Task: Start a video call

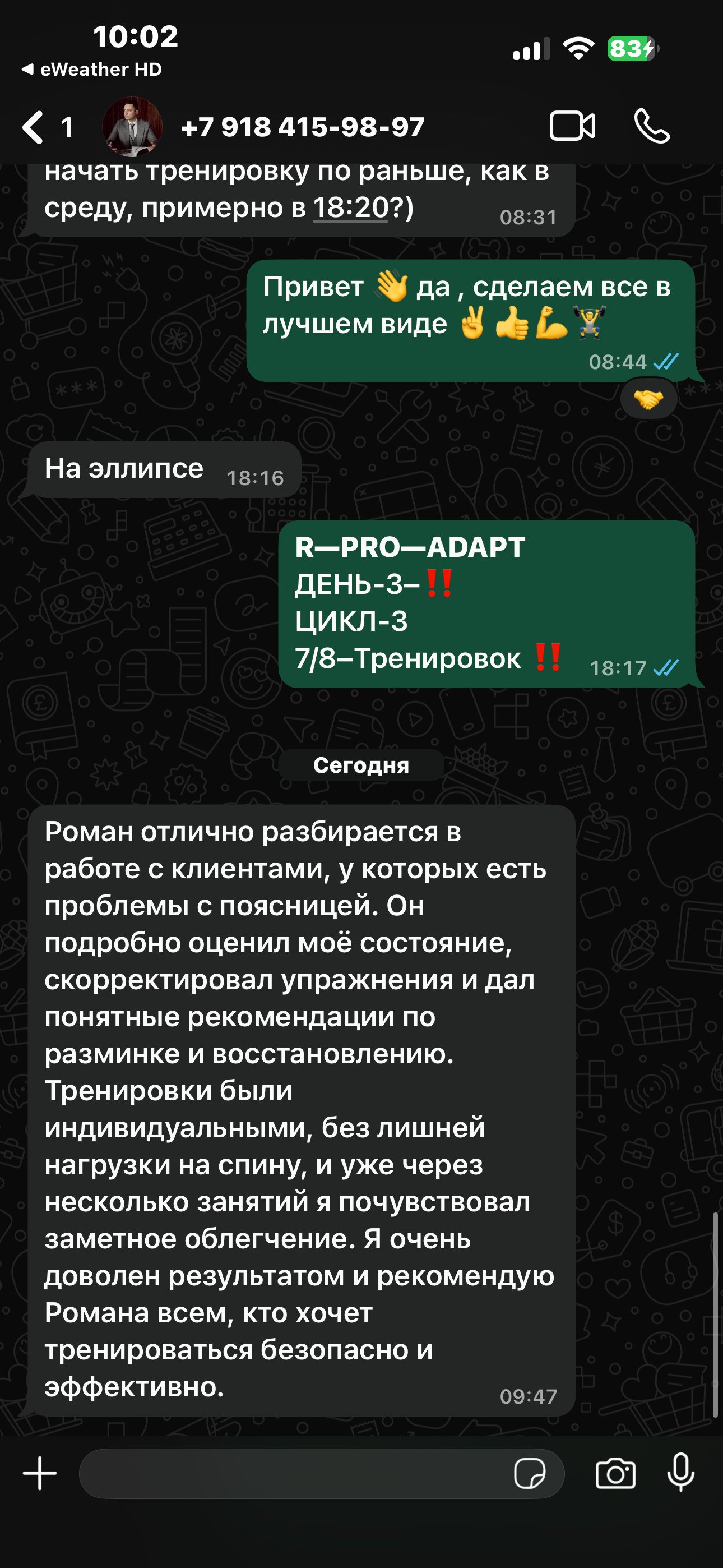Action: coord(572,127)
